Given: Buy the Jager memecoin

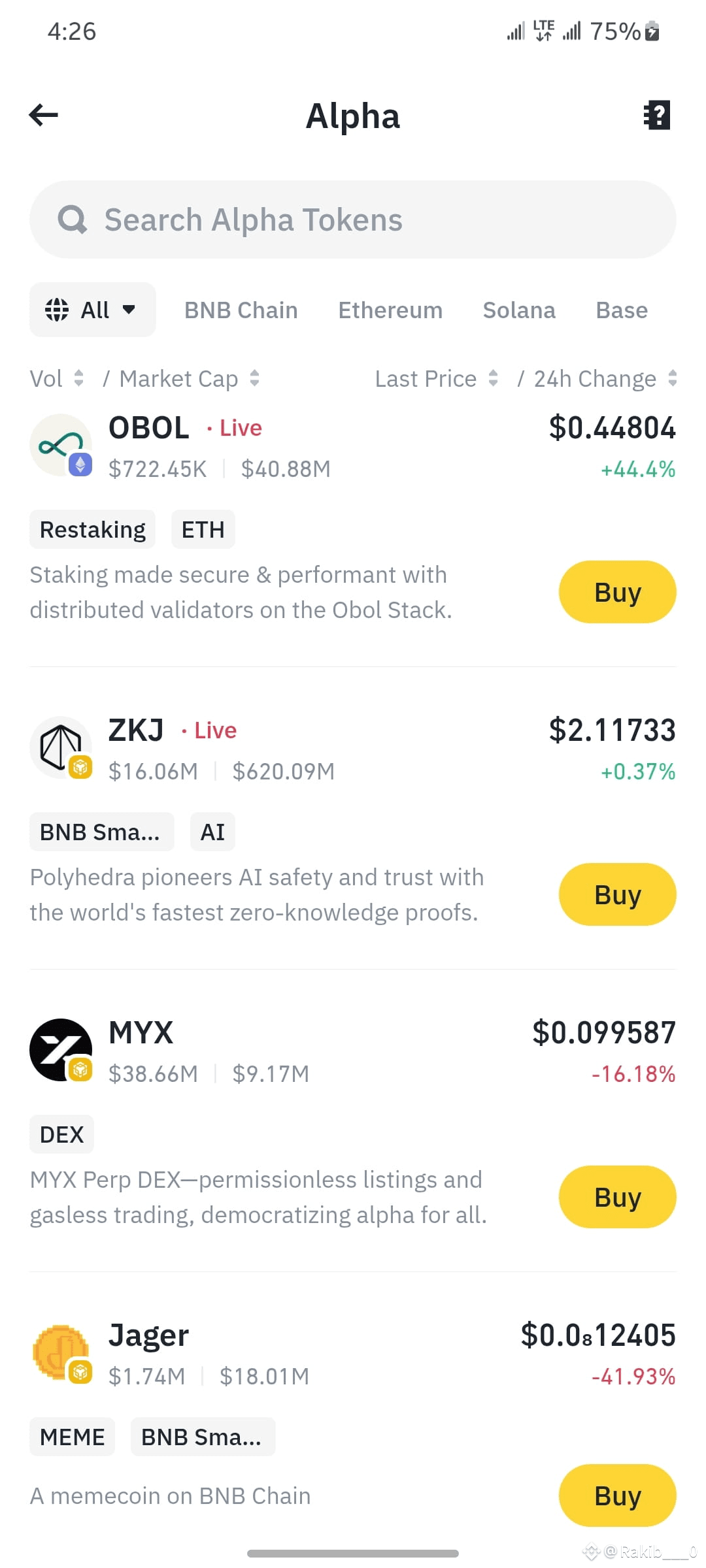Looking at the screenshot, I should coord(616,1495).
